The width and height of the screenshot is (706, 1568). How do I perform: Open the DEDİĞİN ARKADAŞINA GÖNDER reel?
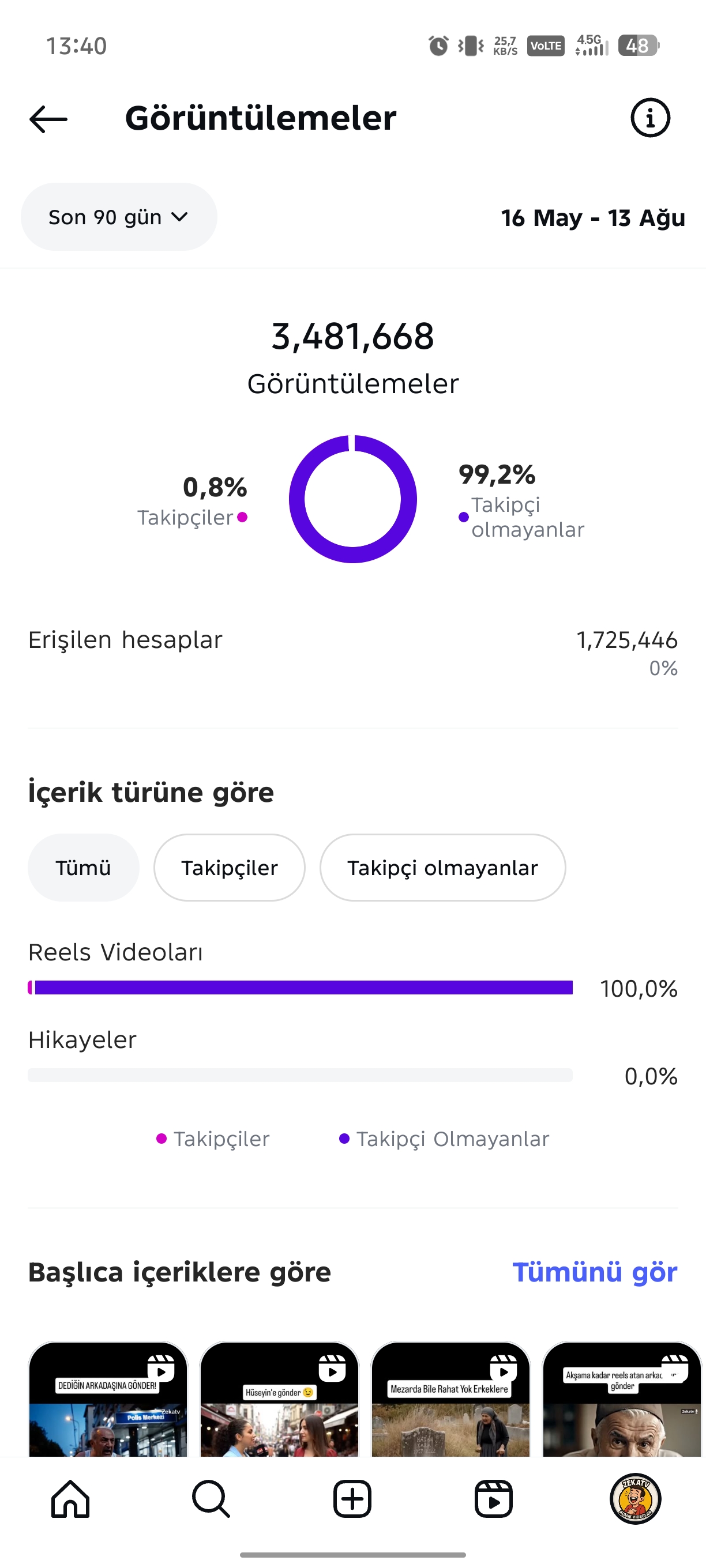click(108, 1399)
